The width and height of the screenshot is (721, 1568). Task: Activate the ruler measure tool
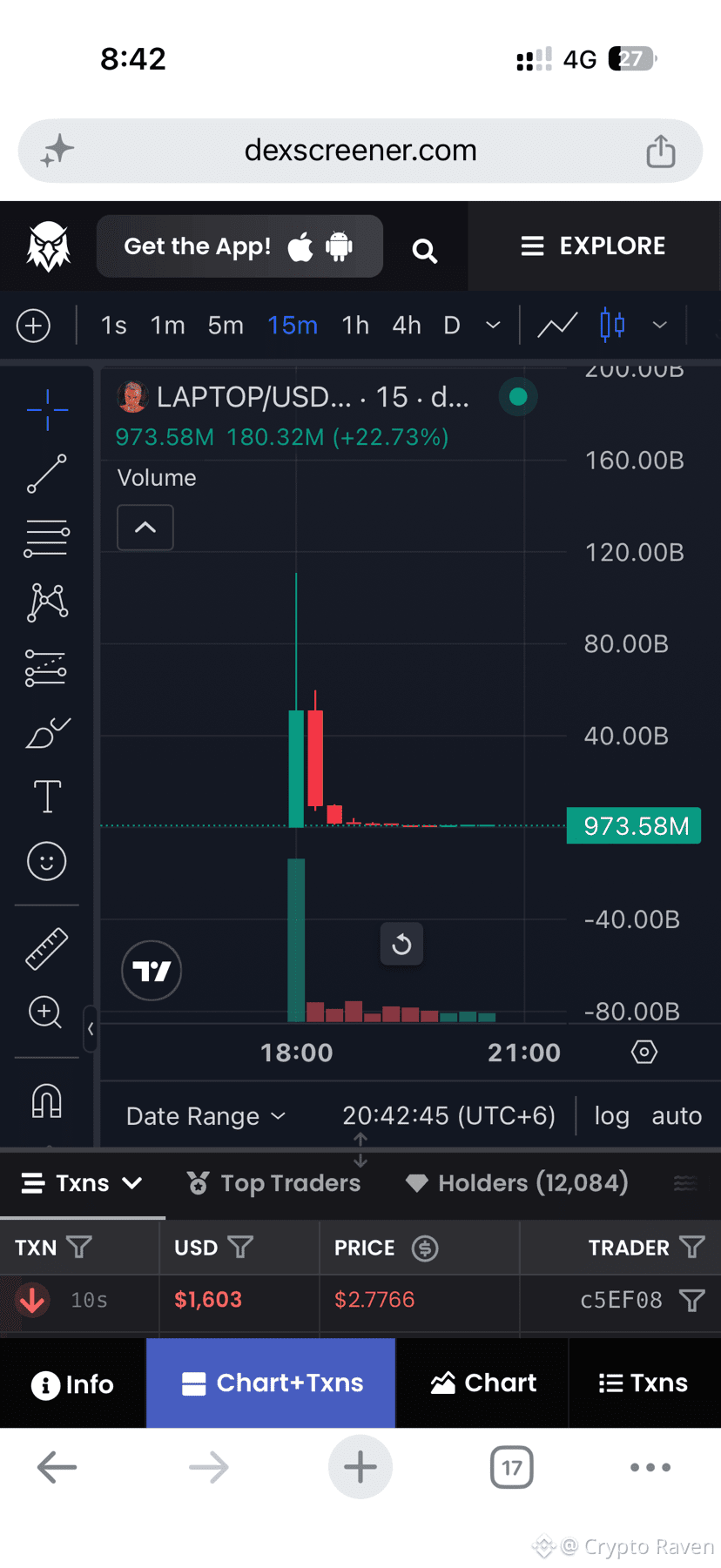pos(47,949)
